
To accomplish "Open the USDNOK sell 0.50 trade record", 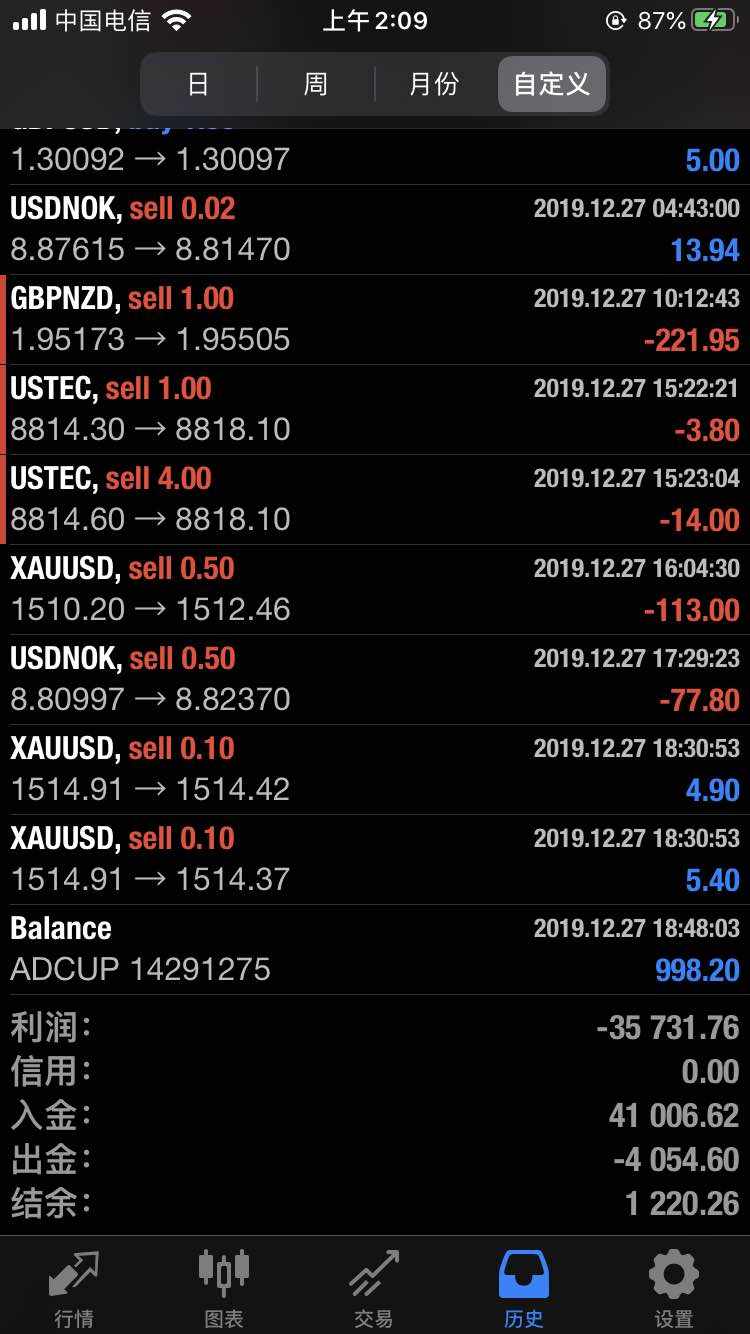I will tap(375, 679).
